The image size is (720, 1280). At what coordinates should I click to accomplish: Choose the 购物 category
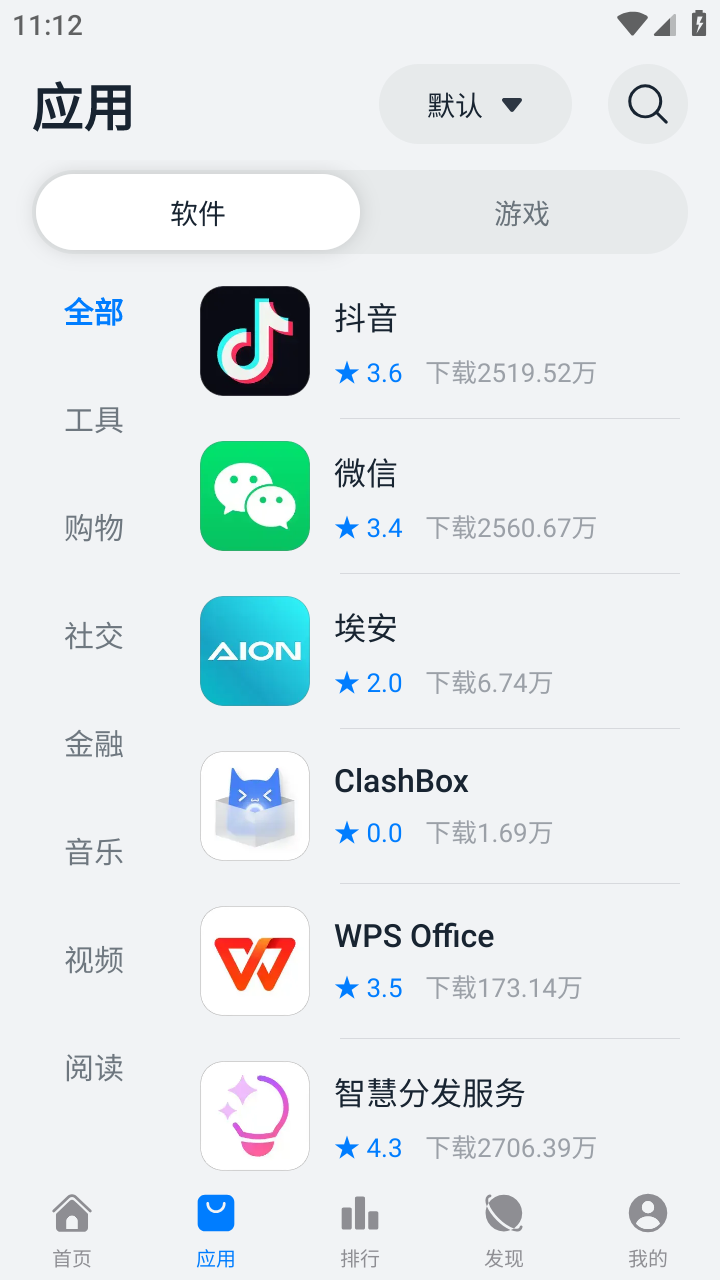[94, 528]
